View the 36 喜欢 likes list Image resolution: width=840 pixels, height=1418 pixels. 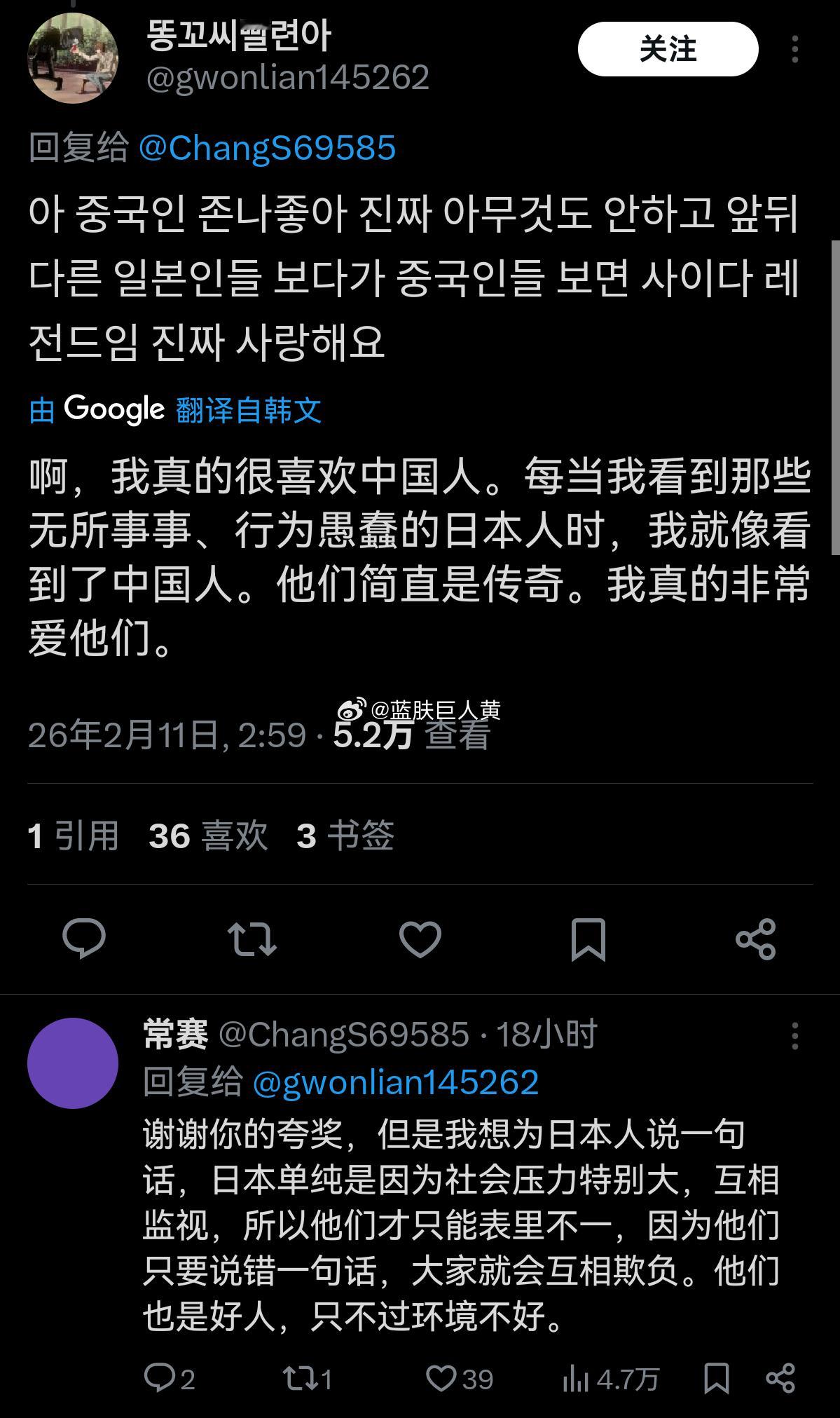click(x=207, y=835)
